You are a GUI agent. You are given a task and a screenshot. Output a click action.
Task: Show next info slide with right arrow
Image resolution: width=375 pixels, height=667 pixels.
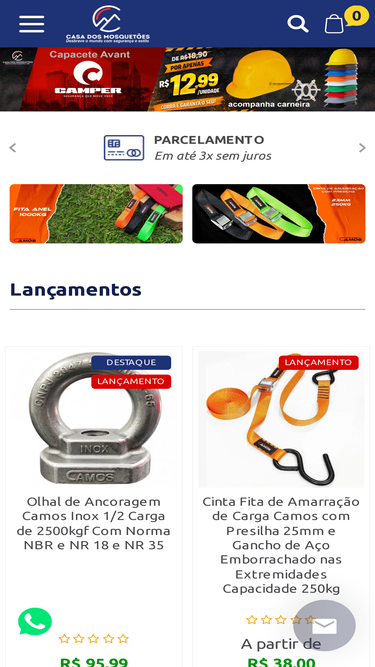pyautogui.click(x=362, y=148)
